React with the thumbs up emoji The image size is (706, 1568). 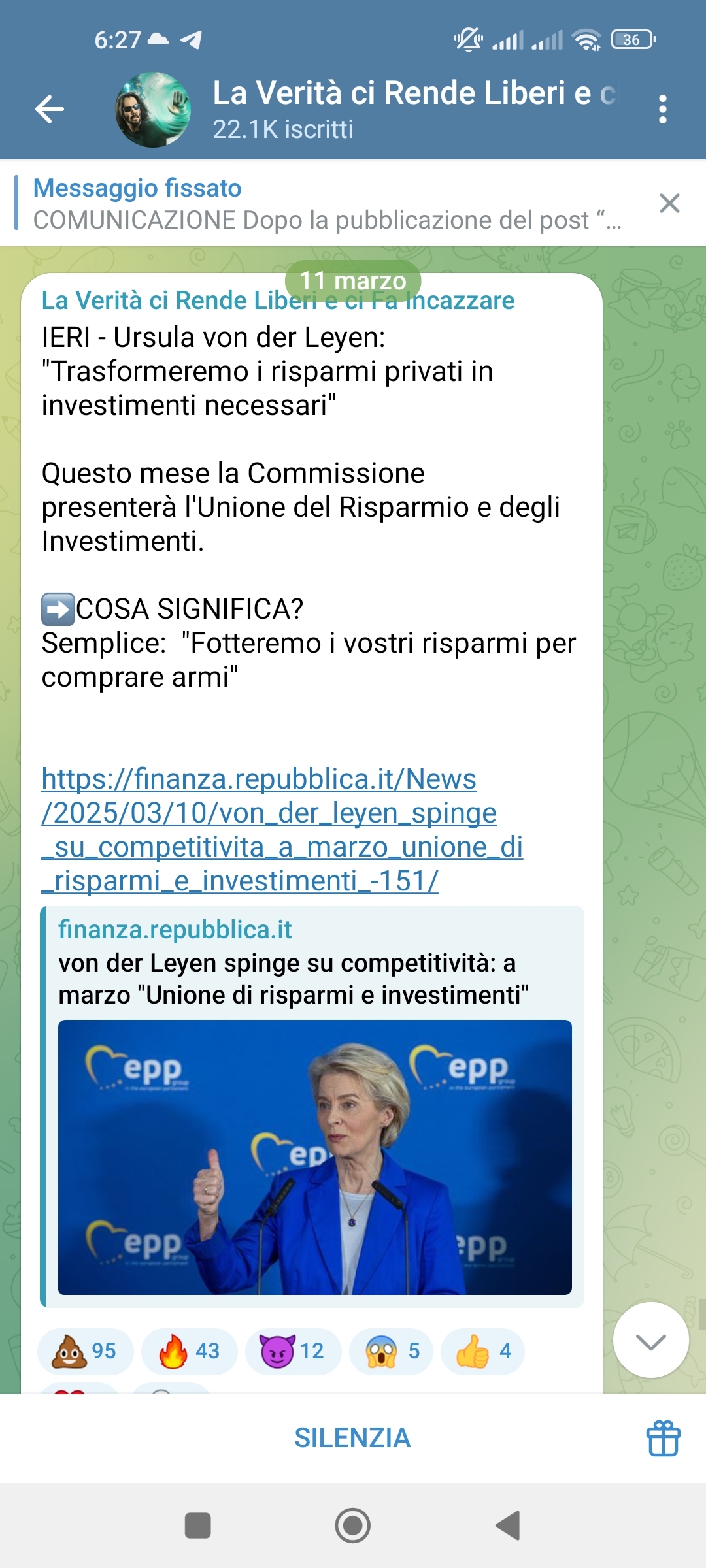pos(482,1350)
